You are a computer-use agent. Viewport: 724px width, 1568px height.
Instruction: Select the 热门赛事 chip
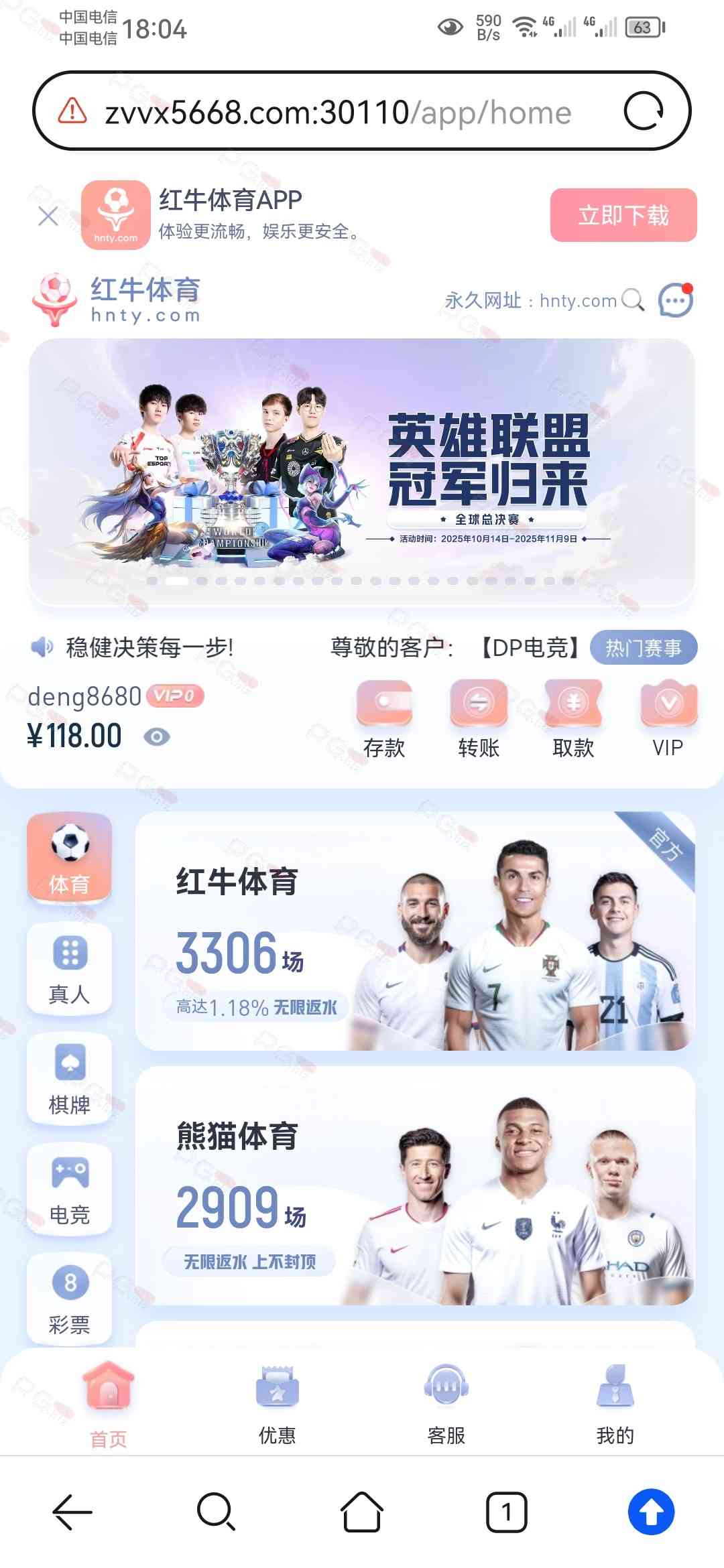click(643, 648)
